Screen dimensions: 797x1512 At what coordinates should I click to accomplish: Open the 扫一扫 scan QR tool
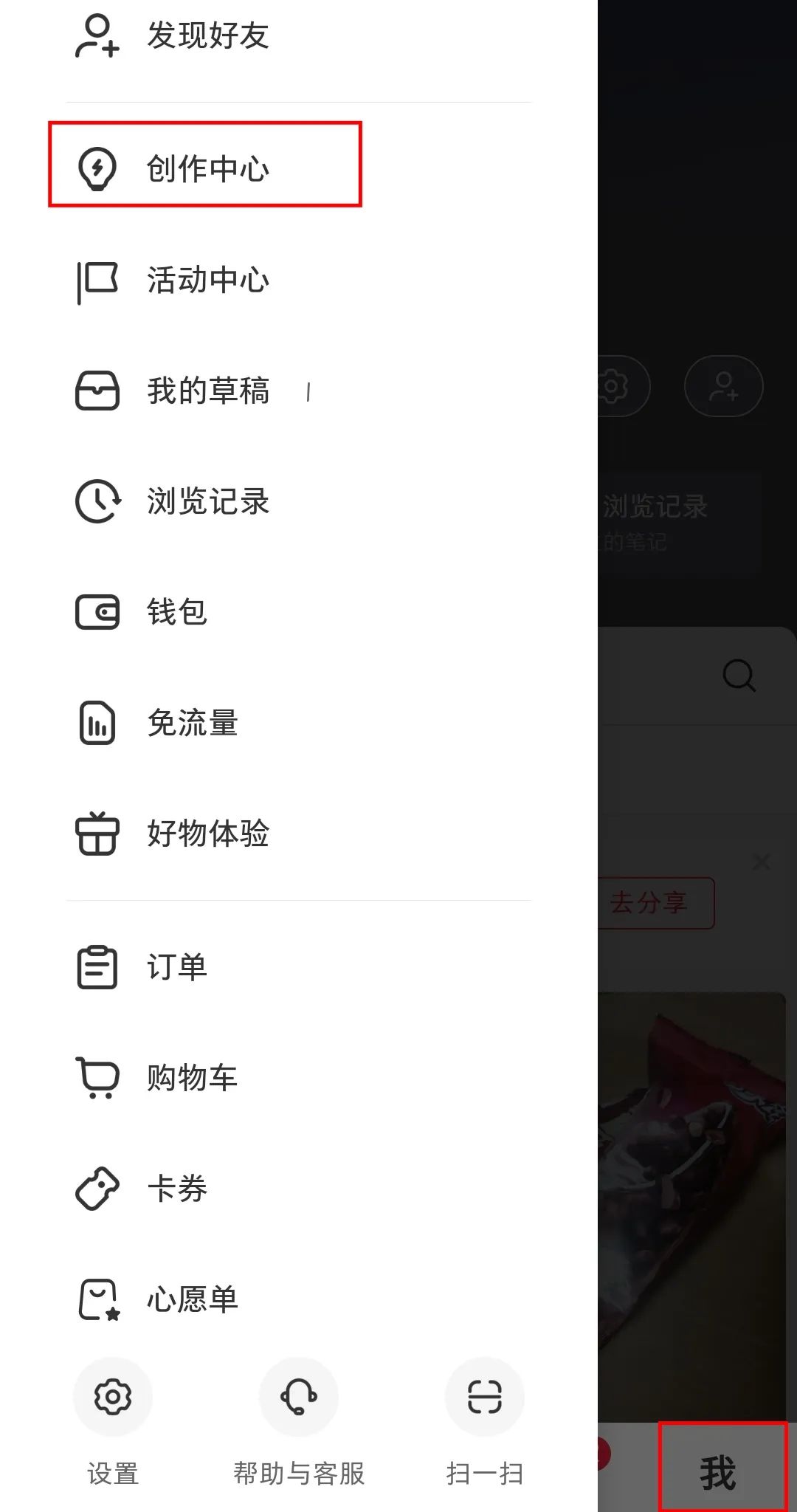pyautogui.click(x=485, y=1398)
